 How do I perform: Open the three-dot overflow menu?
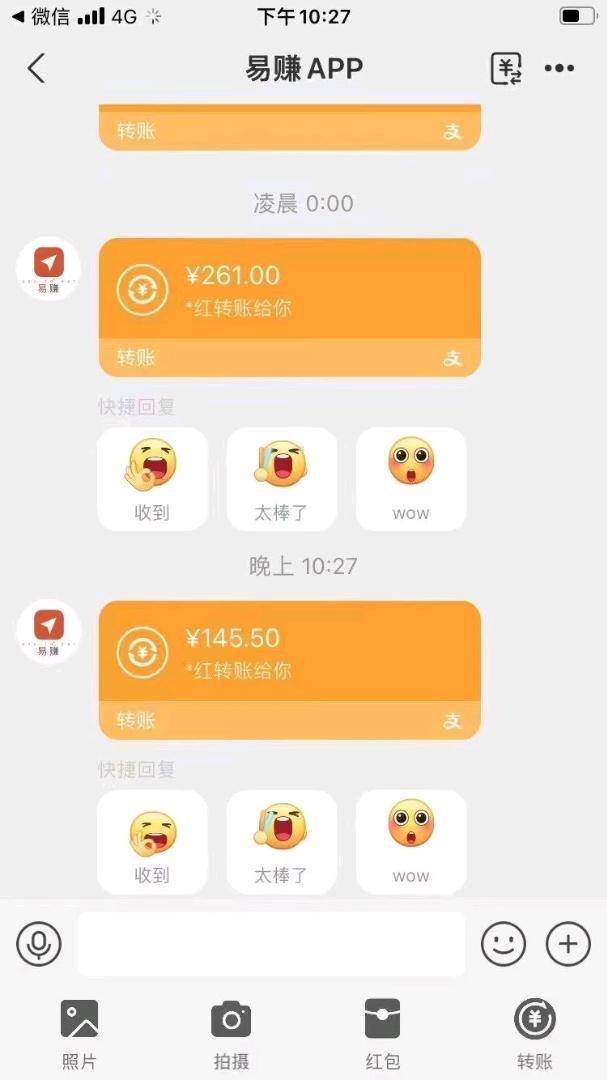pos(559,68)
